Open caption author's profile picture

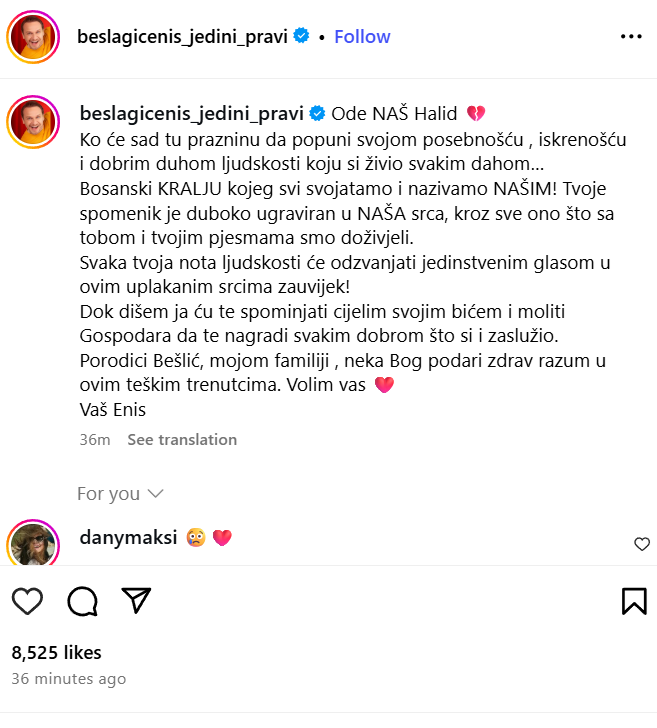tap(34, 121)
